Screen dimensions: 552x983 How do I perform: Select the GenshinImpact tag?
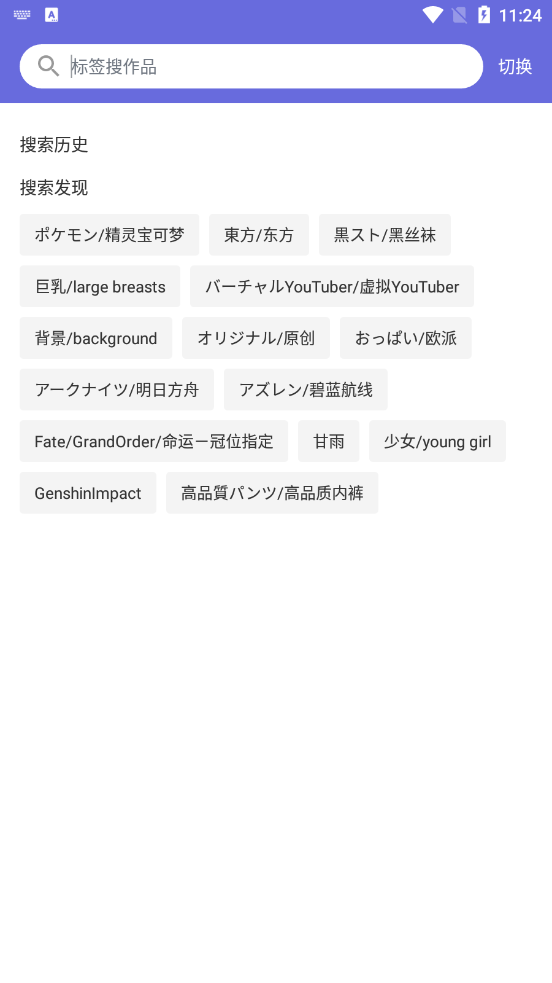coord(88,493)
